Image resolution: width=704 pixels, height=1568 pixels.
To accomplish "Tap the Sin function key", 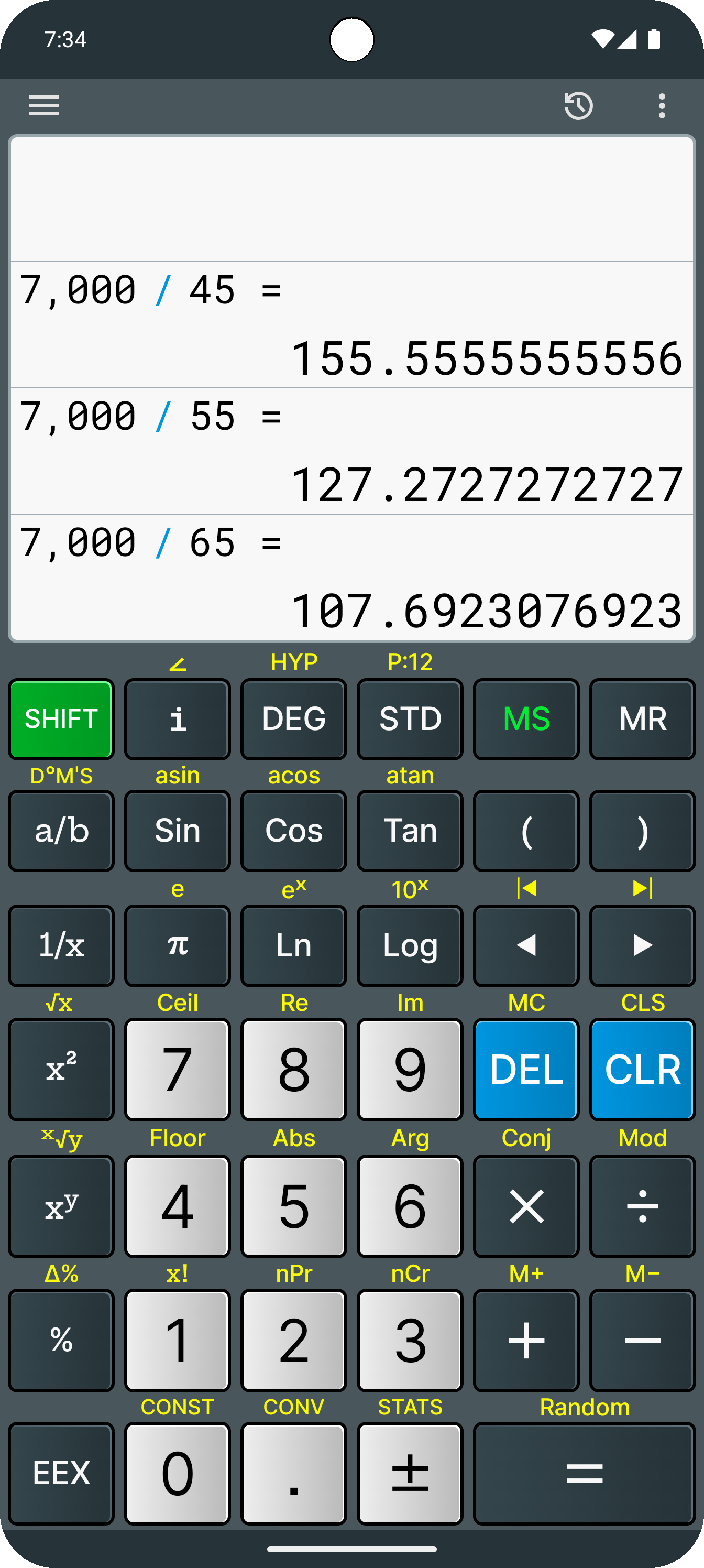I will [177, 830].
